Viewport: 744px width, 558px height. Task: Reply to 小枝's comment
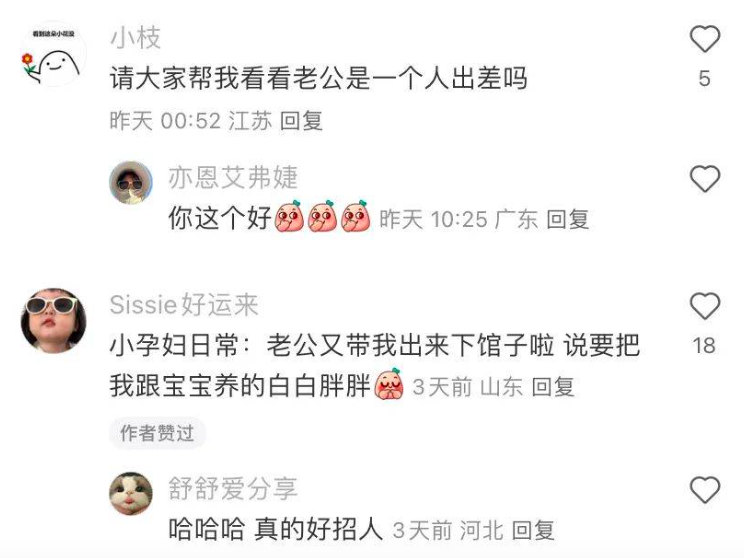301,121
